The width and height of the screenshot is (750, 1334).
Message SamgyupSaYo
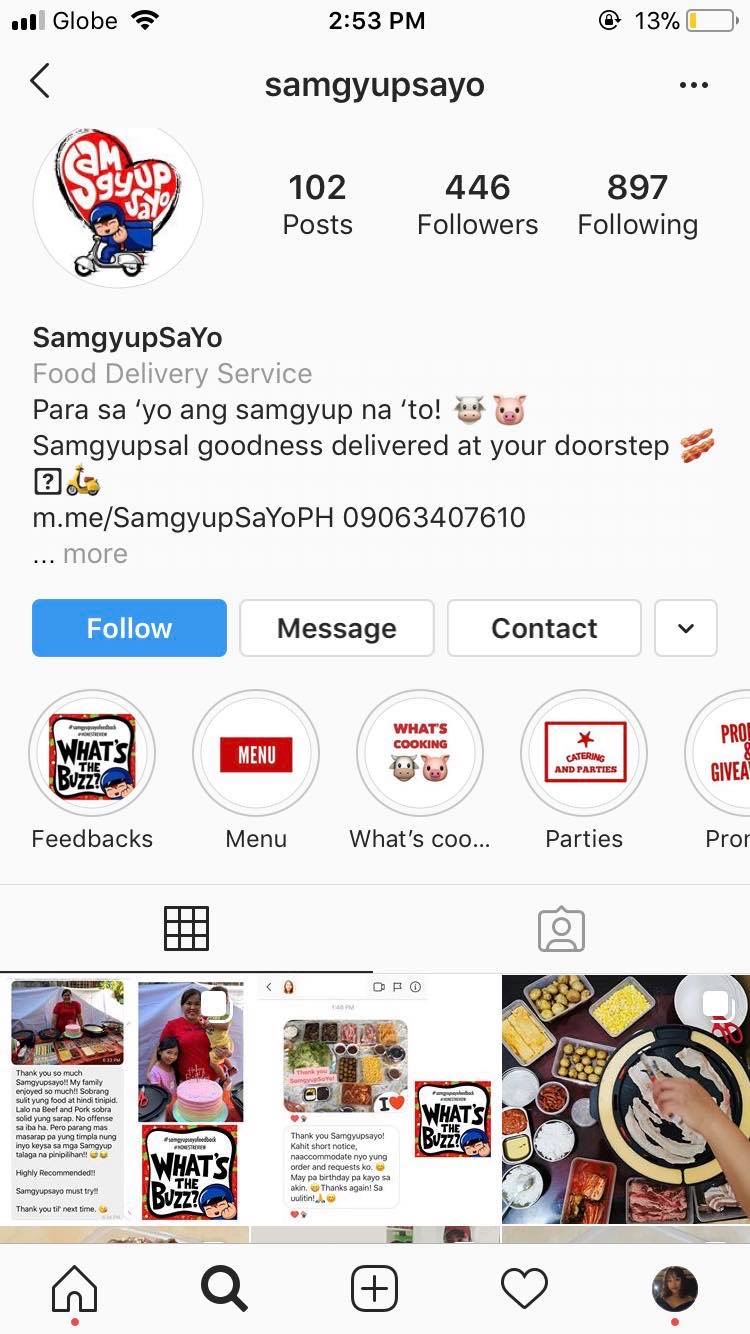pyautogui.click(x=337, y=628)
